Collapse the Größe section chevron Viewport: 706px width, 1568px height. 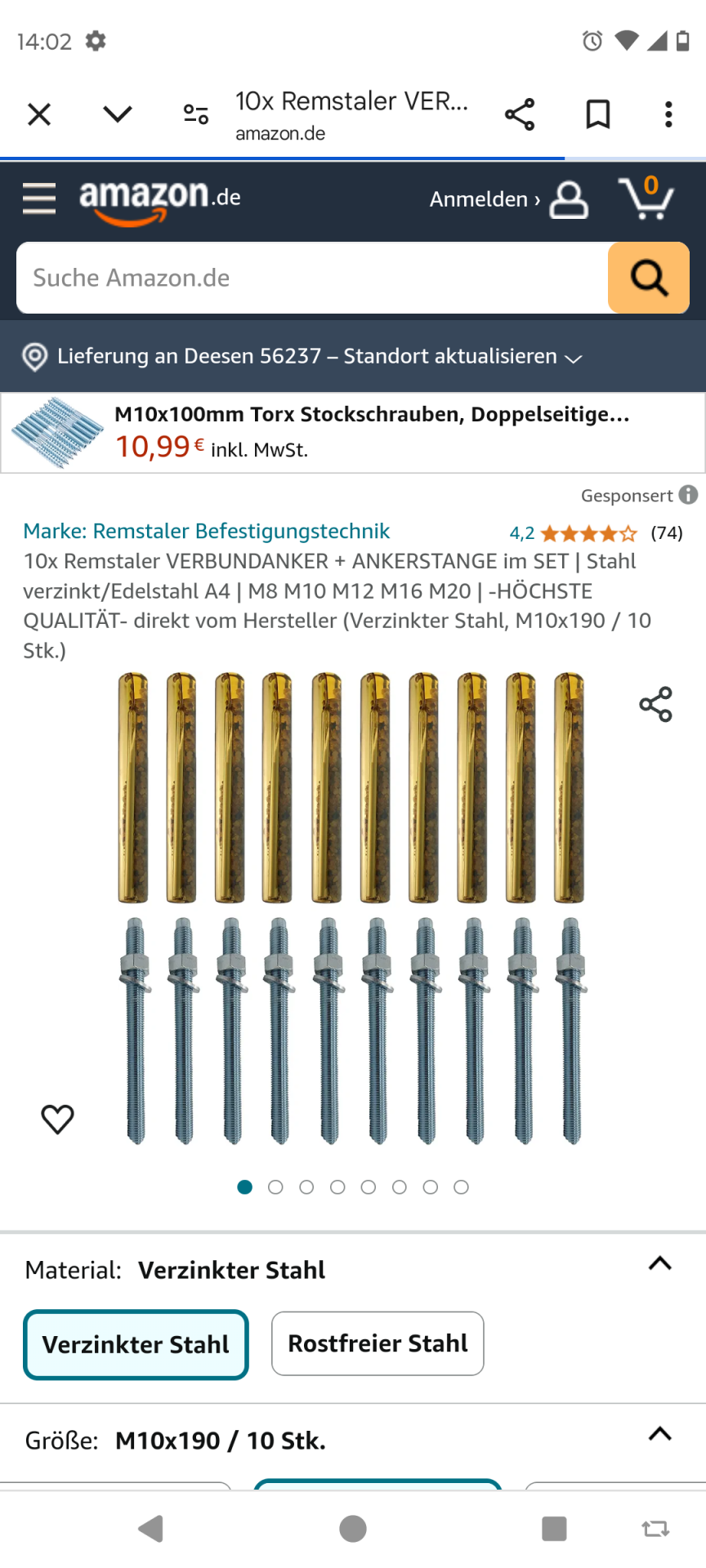coord(659,1434)
